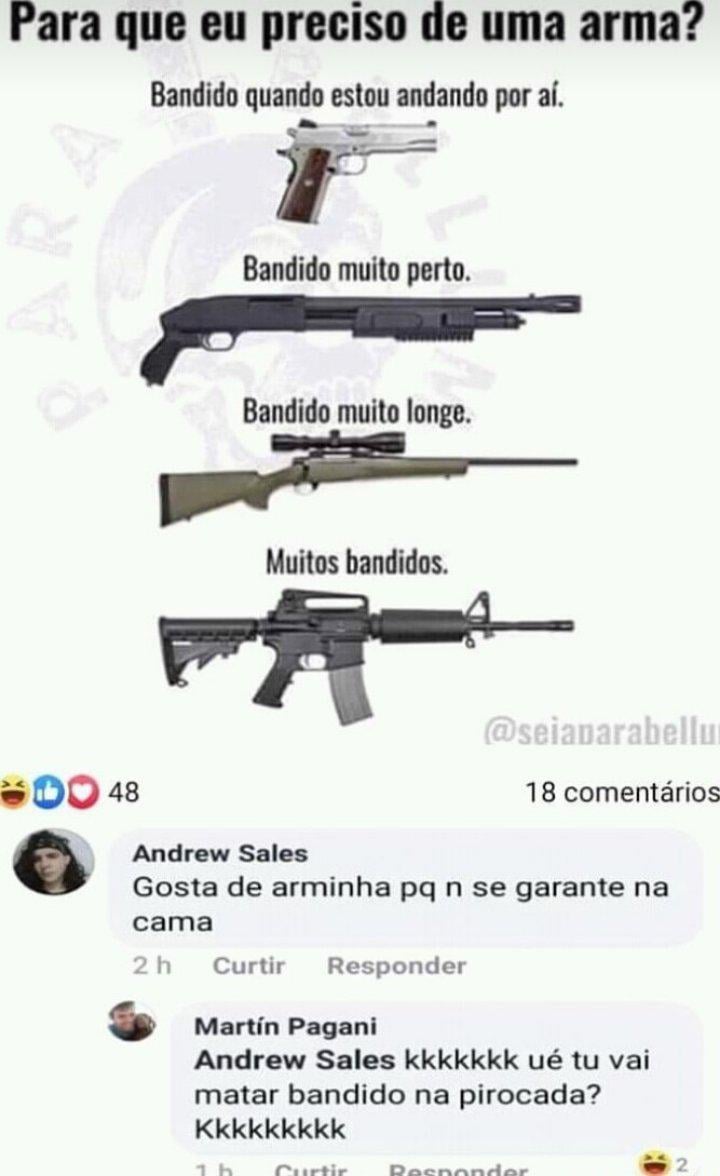Open the 18 comentários list
The image size is (720, 1176).
tap(622, 793)
